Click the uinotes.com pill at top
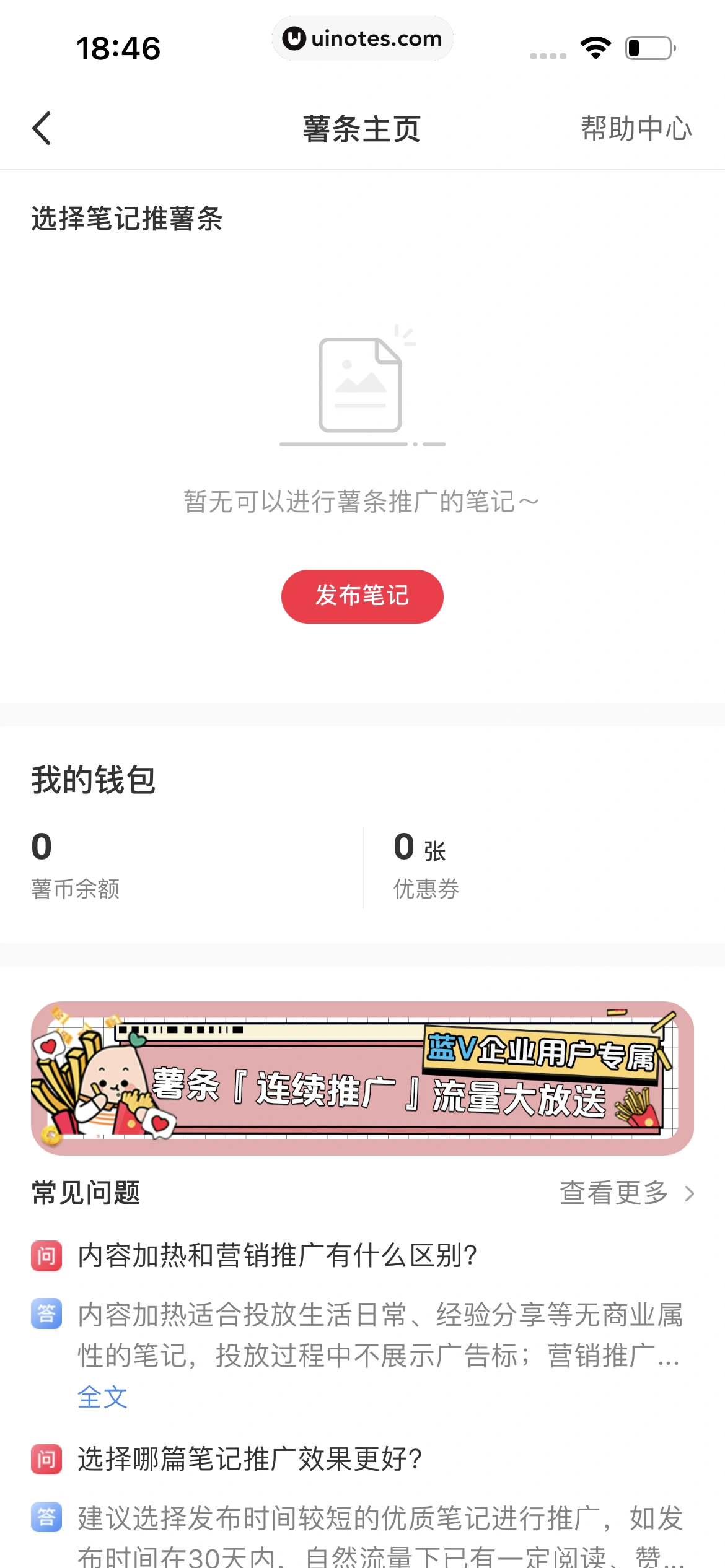725x1568 pixels. coord(362,38)
